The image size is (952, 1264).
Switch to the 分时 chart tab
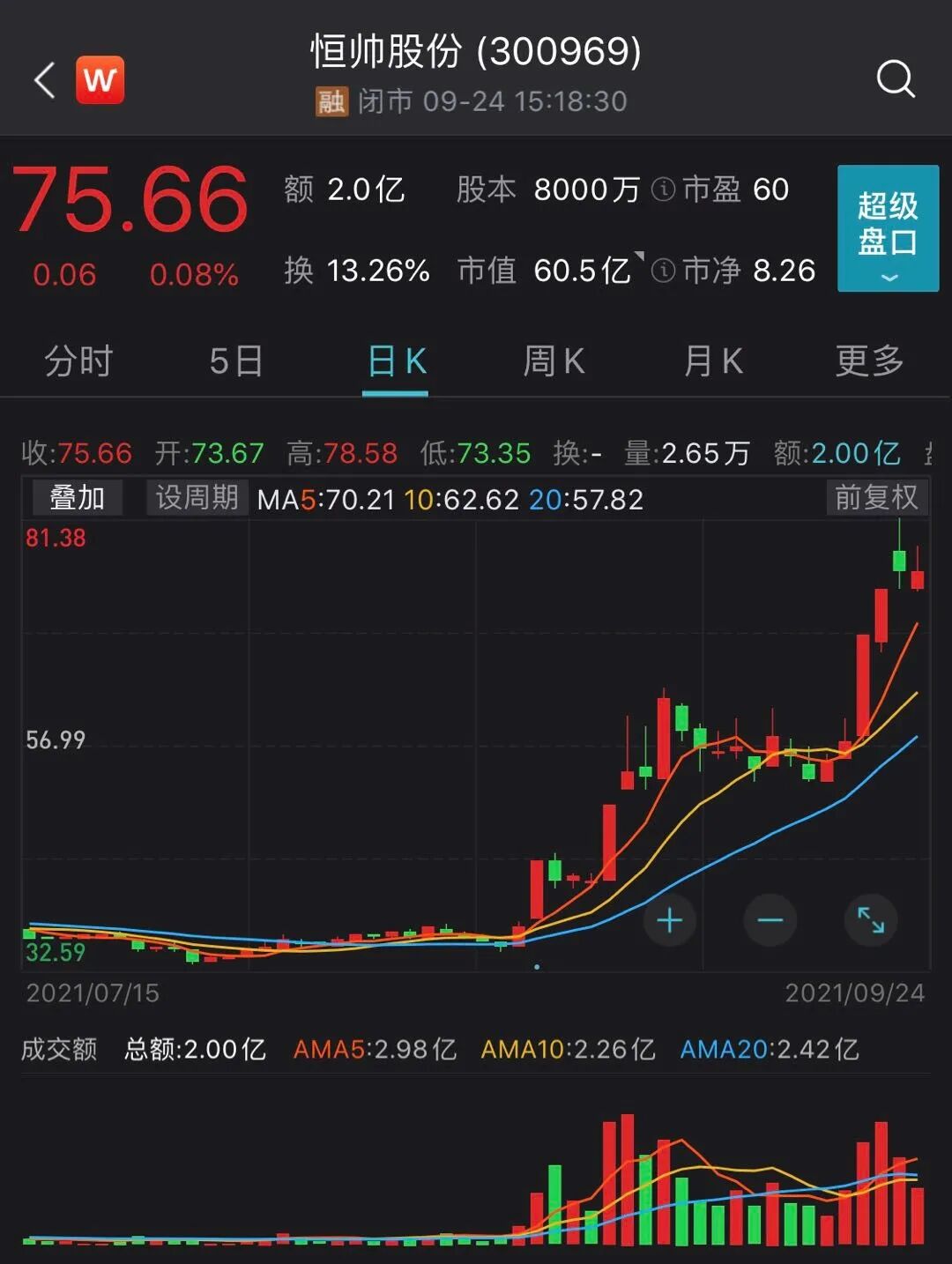(78, 361)
